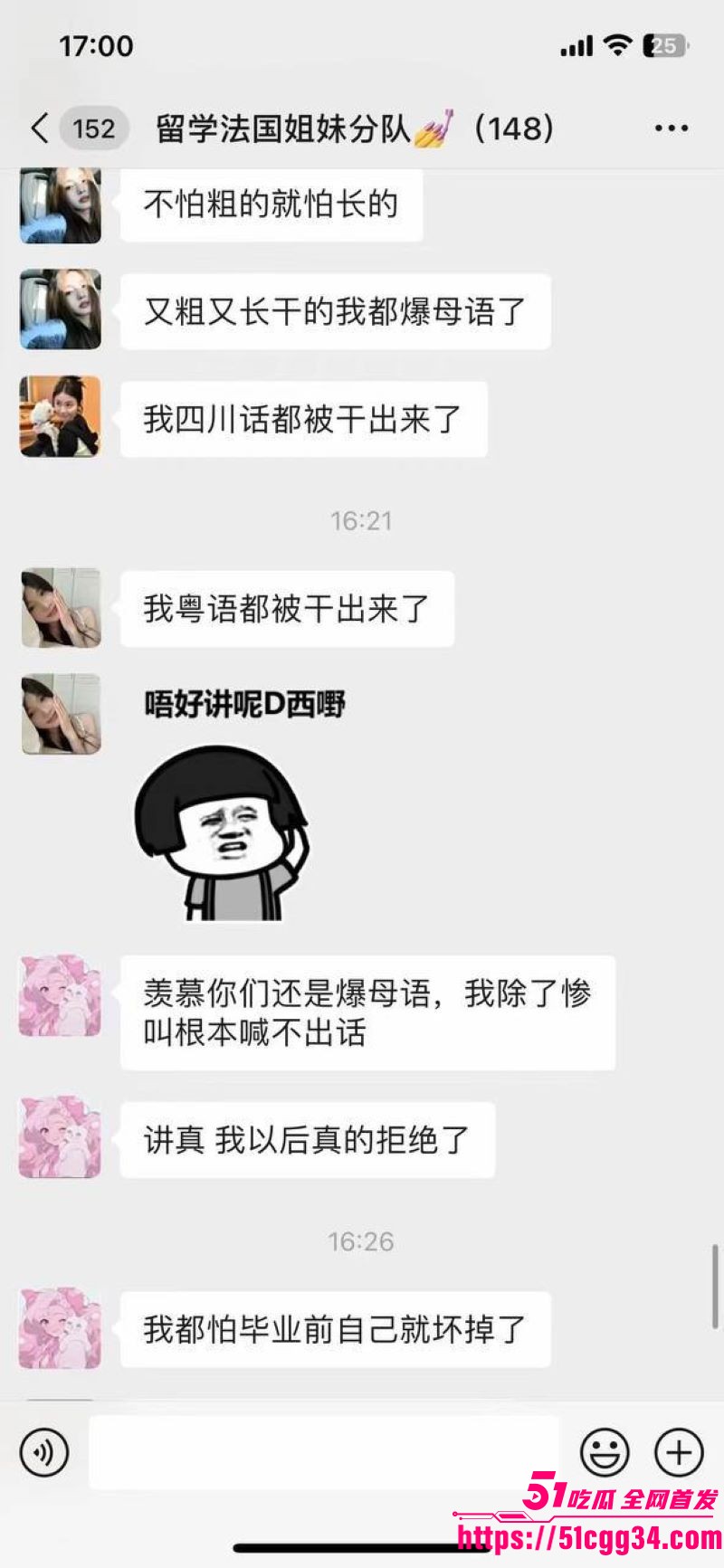Viewport: 724px width, 1568px height.
Task: Open the group chat overflow menu
Action: 671,128
